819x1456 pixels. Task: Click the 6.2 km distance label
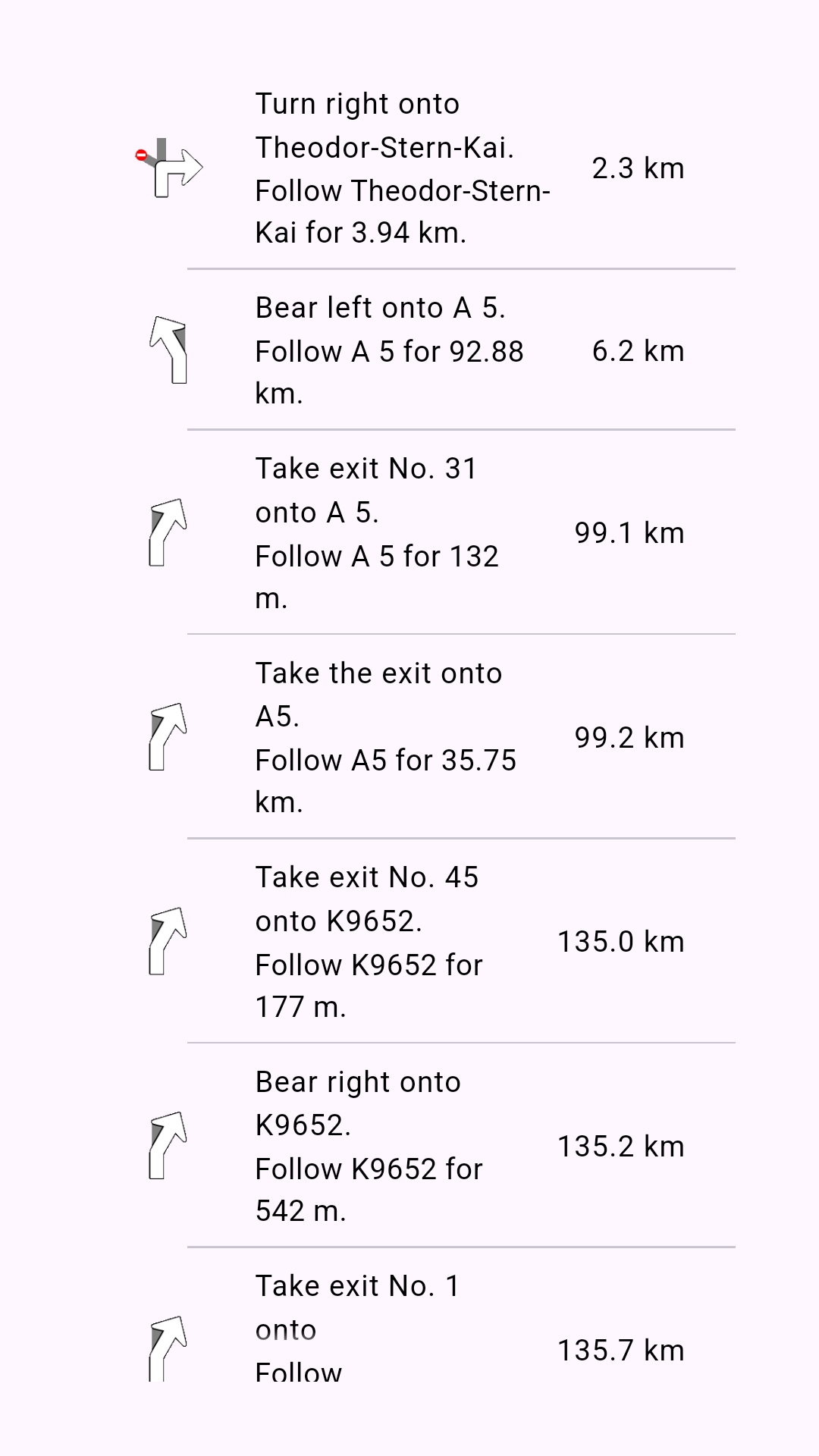pos(638,350)
